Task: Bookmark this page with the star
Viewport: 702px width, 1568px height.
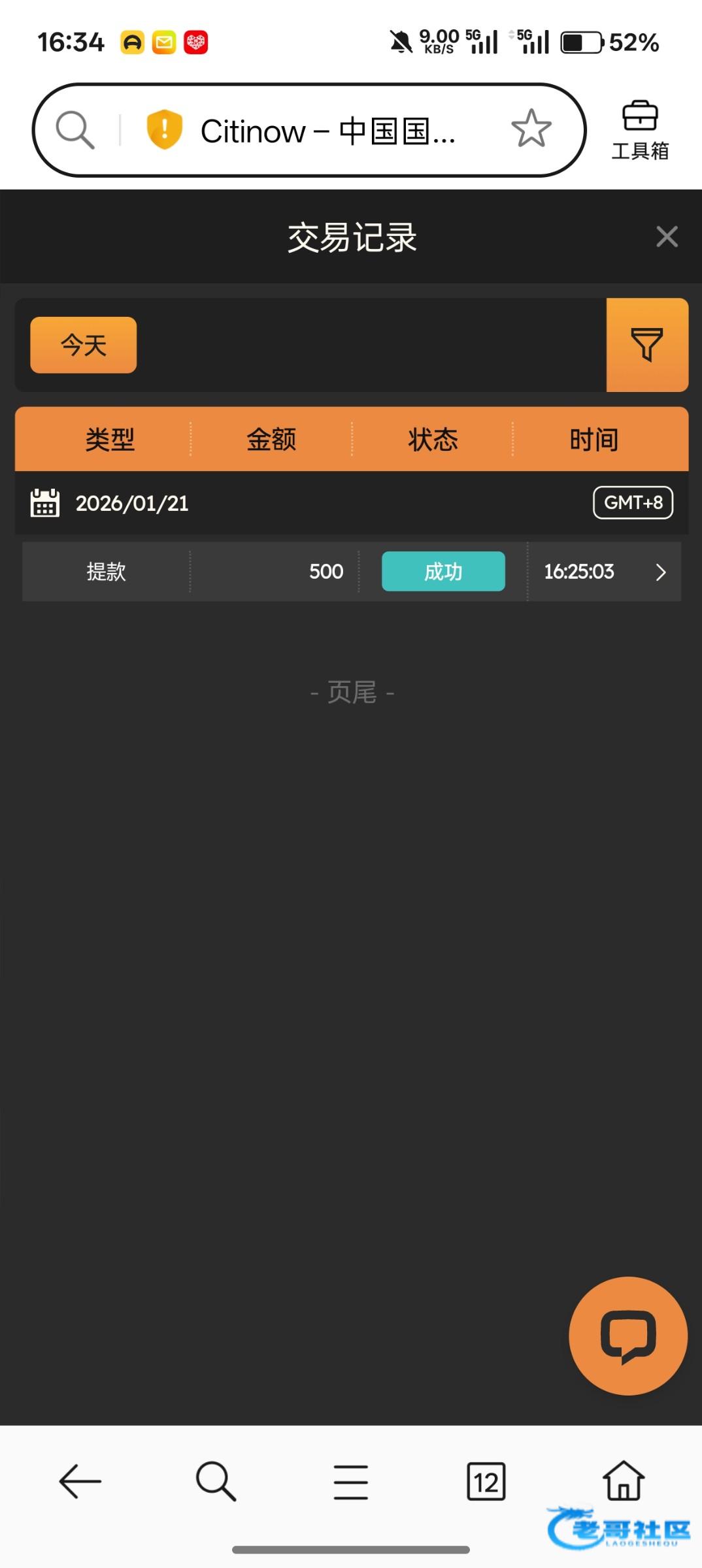Action: (531, 129)
